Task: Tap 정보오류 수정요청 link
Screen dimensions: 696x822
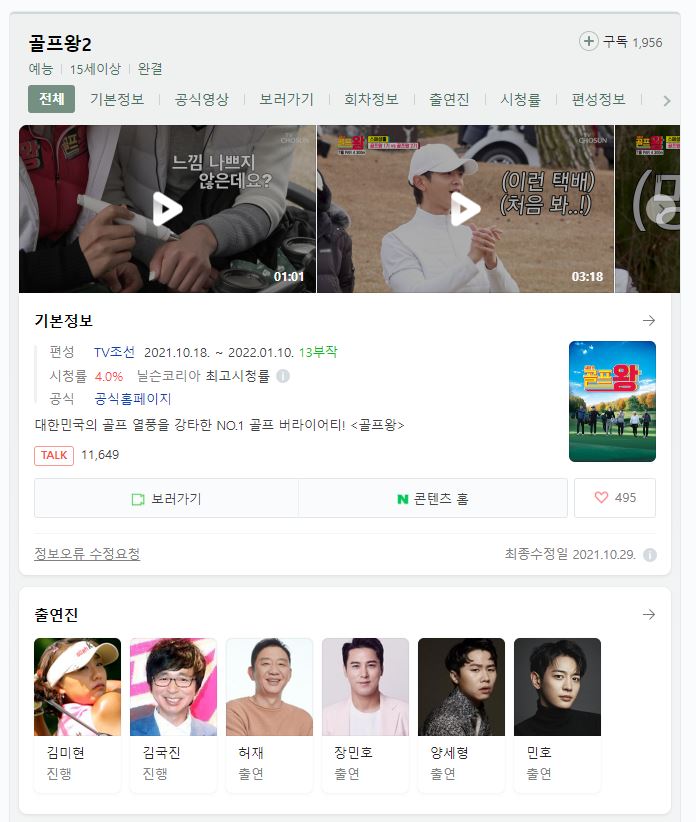Action: pyautogui.click(x=87, y=554)
